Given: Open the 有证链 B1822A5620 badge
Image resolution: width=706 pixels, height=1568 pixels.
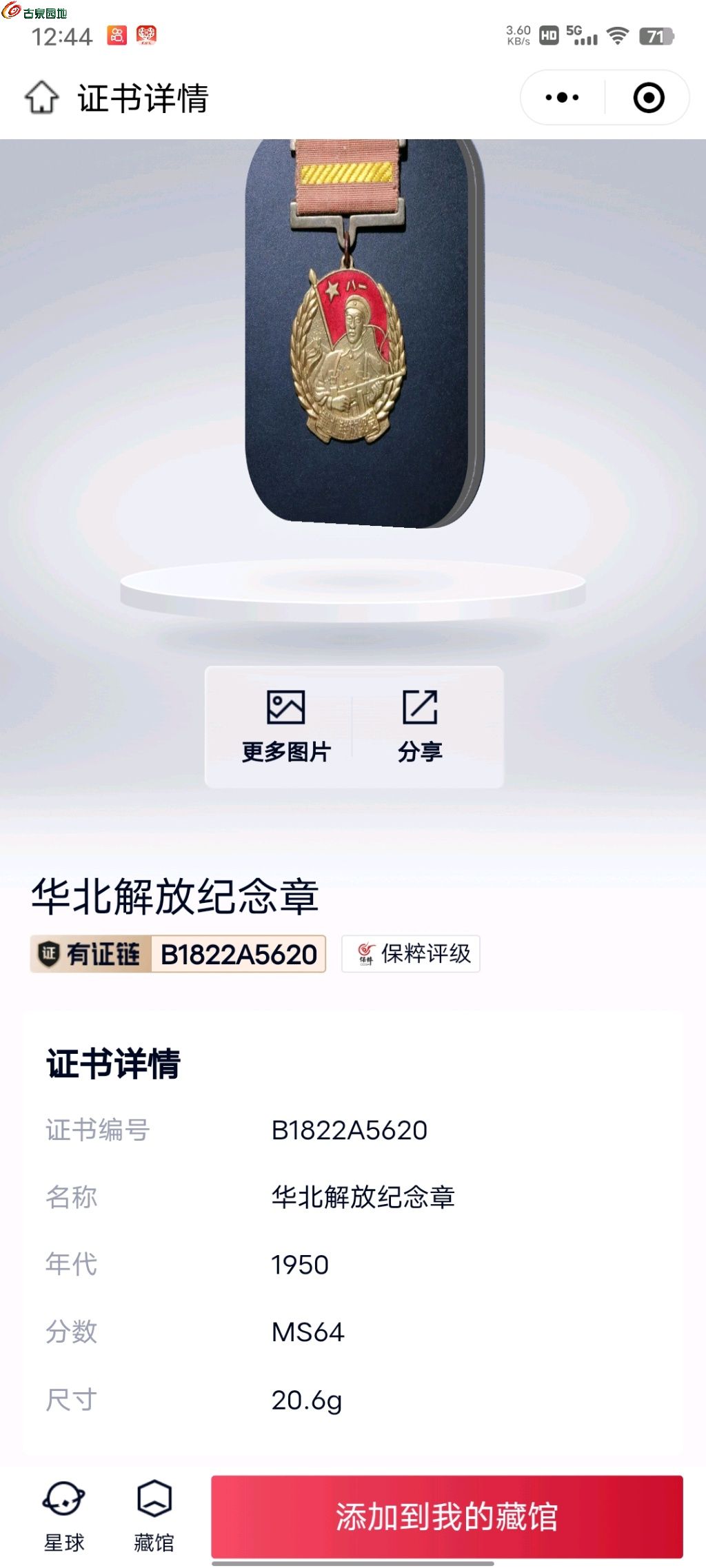Looking at the screenshot, I should [178, 954].
